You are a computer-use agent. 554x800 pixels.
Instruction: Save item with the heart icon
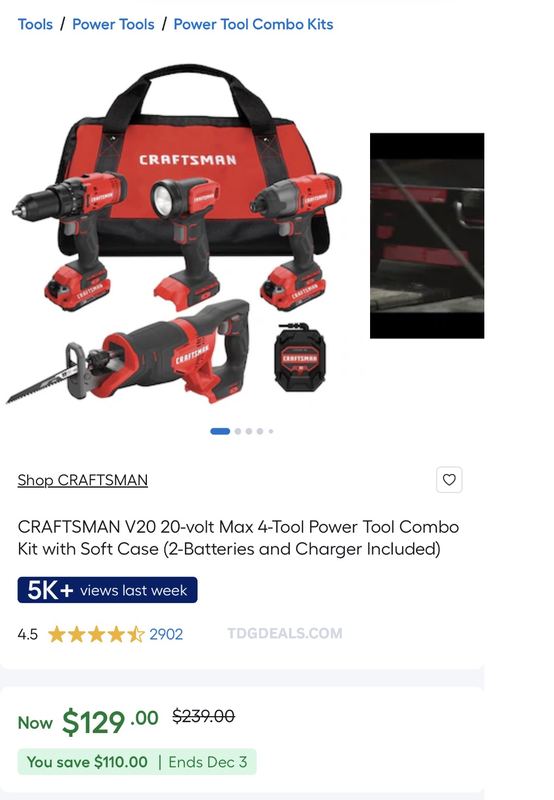coord(449,480)
